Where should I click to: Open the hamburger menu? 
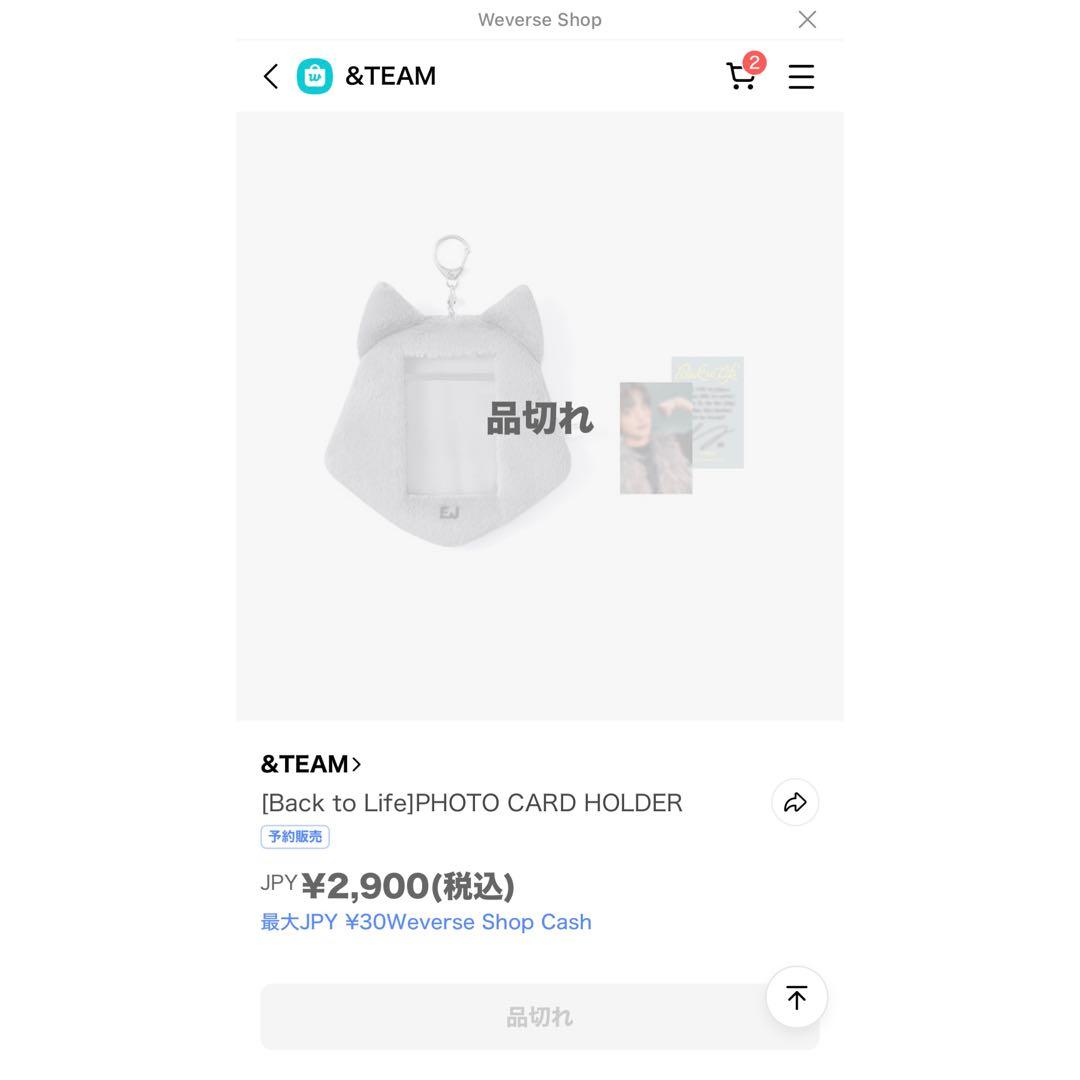(801, 77)
